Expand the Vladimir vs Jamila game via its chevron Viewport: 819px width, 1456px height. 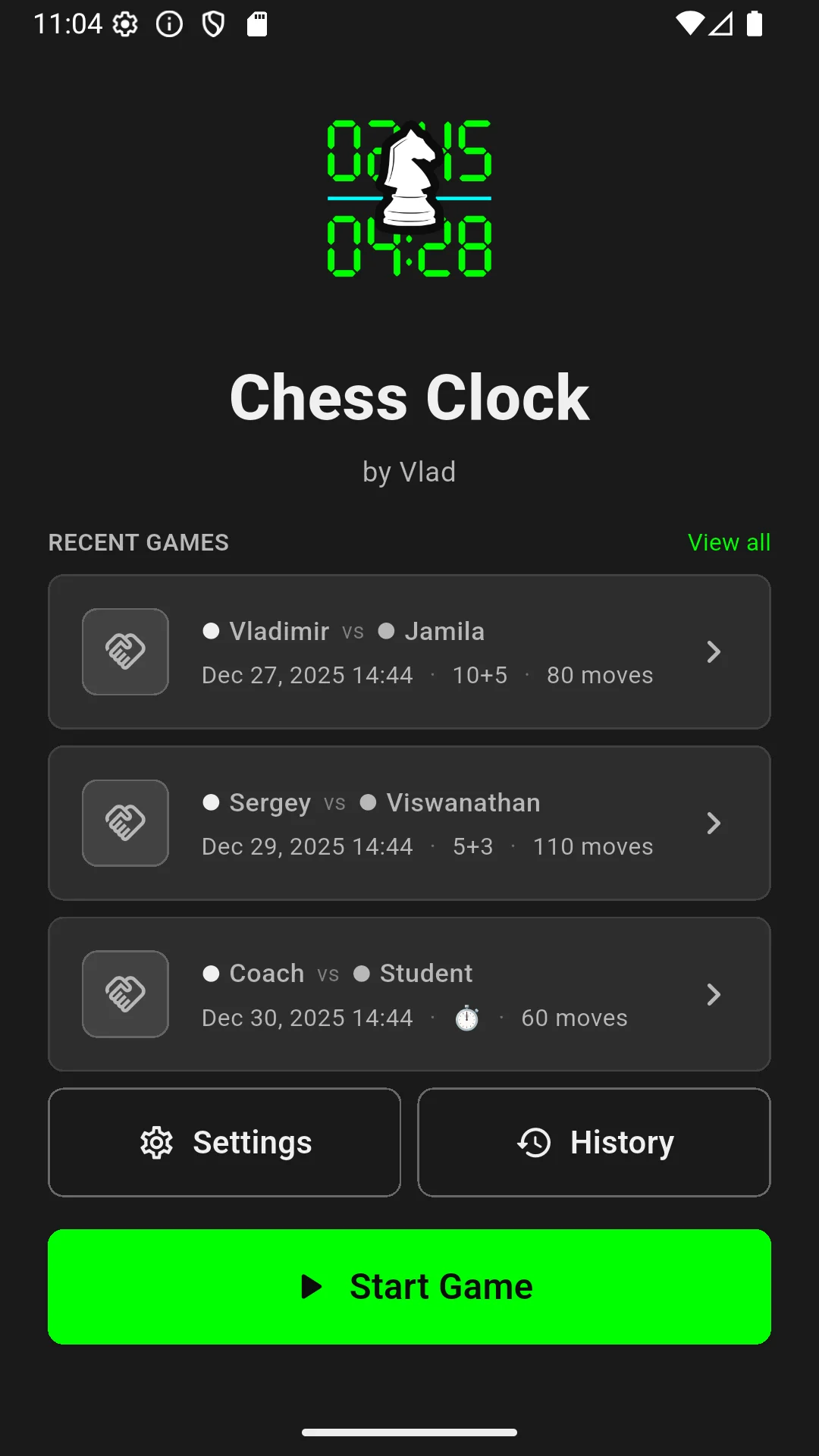(x=714, y=651)
